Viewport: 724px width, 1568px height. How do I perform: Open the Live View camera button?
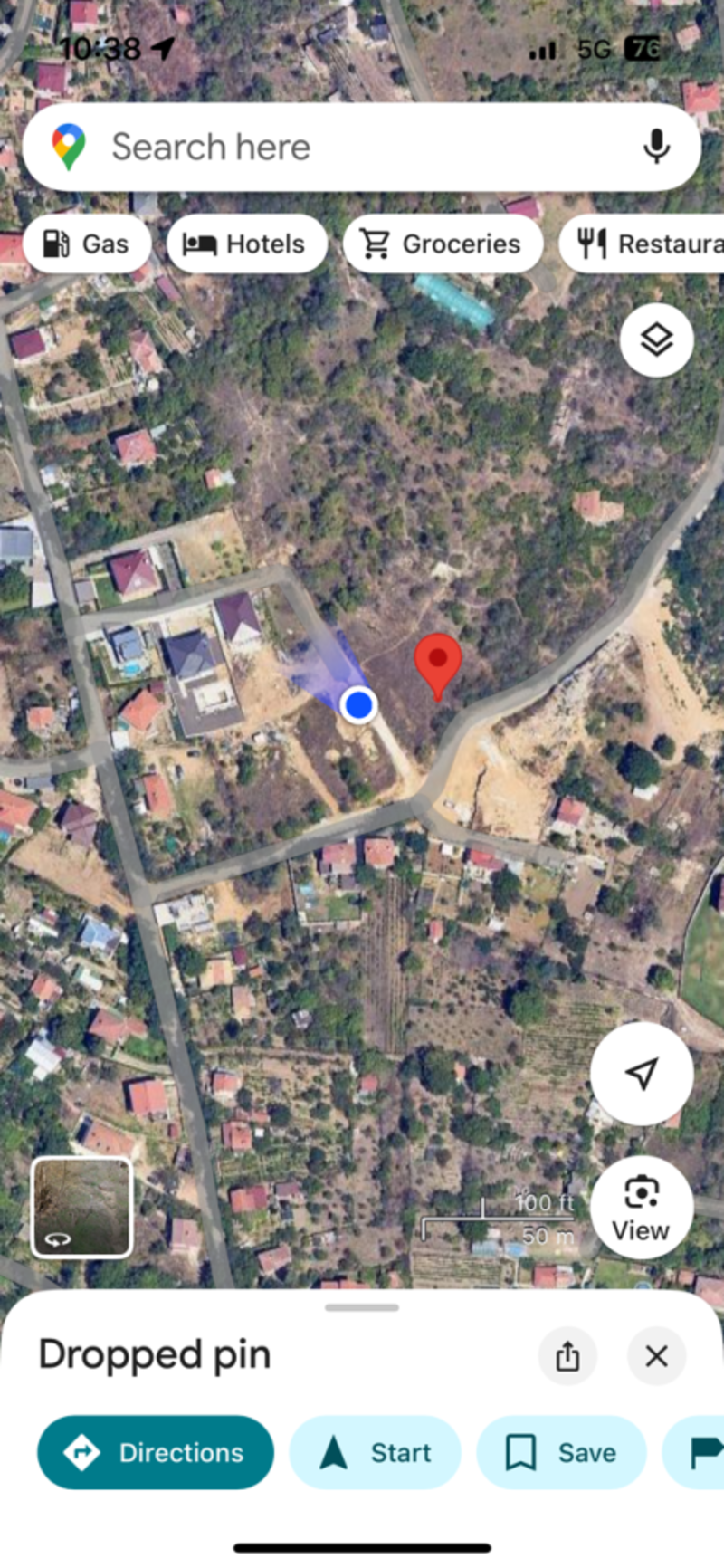coord(641,1207)
